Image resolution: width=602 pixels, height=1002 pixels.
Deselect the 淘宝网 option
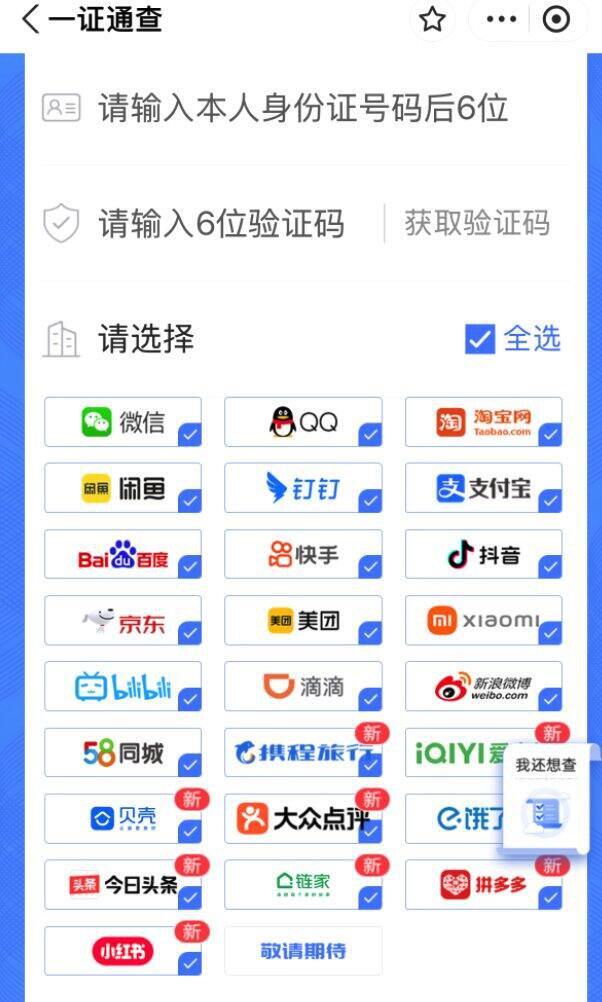coord(483,422)
